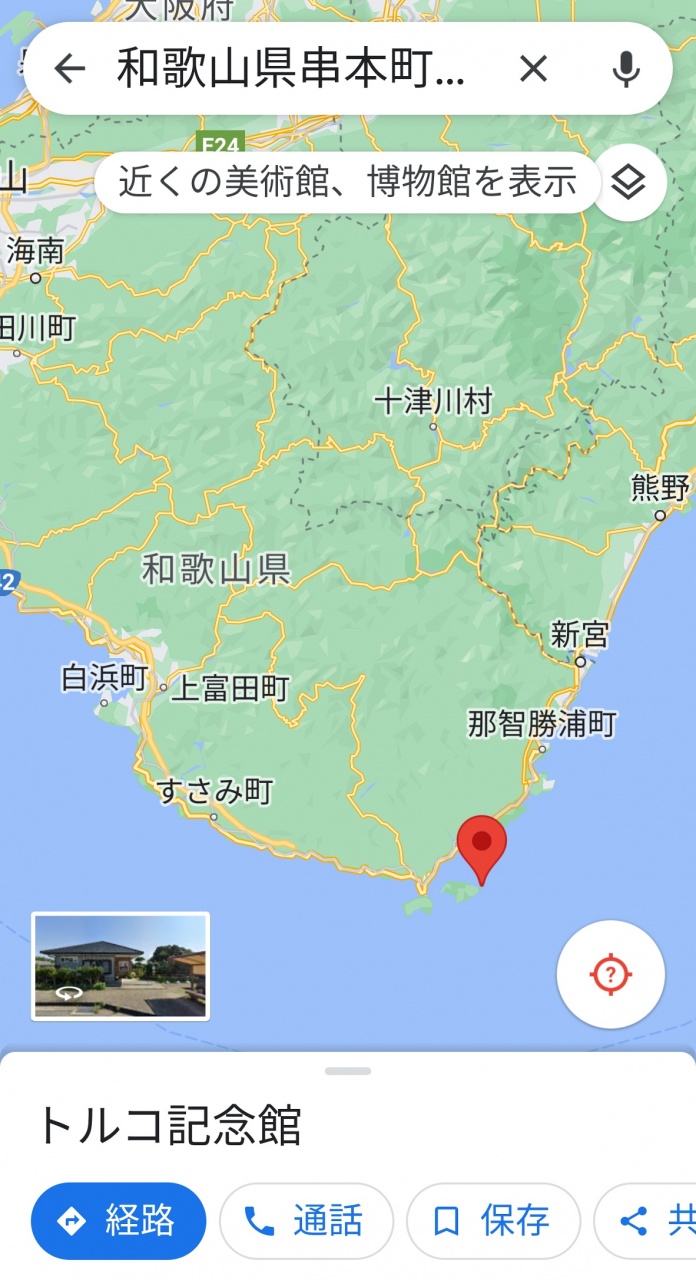Select the 近くの美術館、博物館を表示 chip
The height and width of the screenshot is (1280, 696).
[347, 183]
